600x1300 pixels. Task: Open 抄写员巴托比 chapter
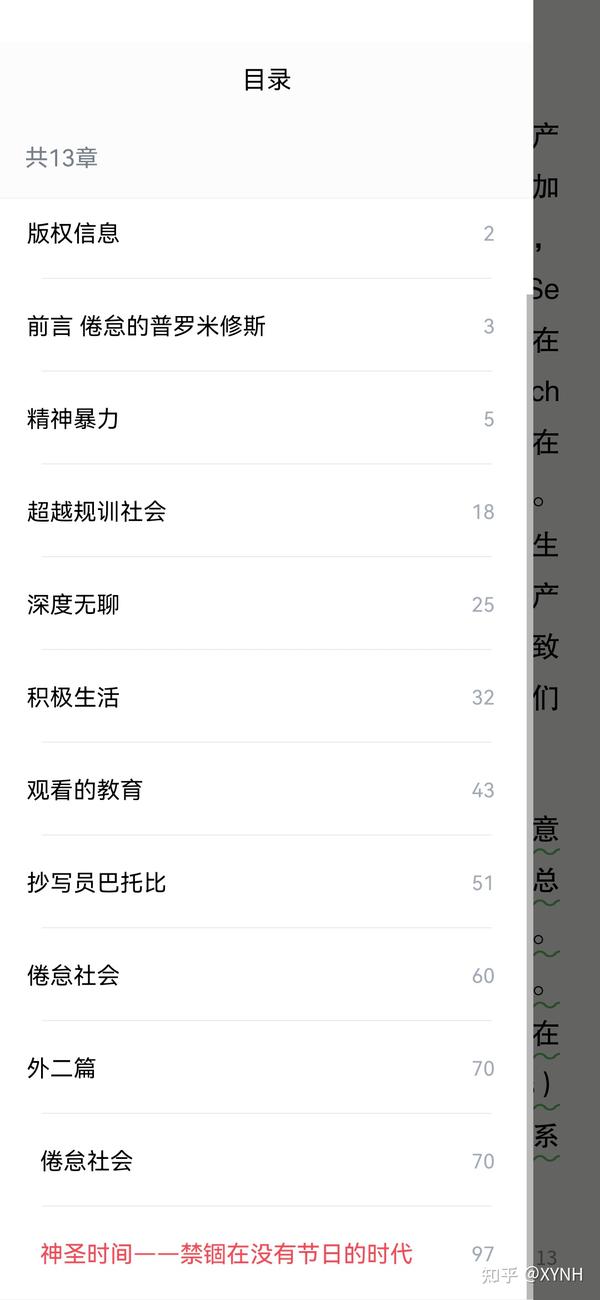coord(96,883)
